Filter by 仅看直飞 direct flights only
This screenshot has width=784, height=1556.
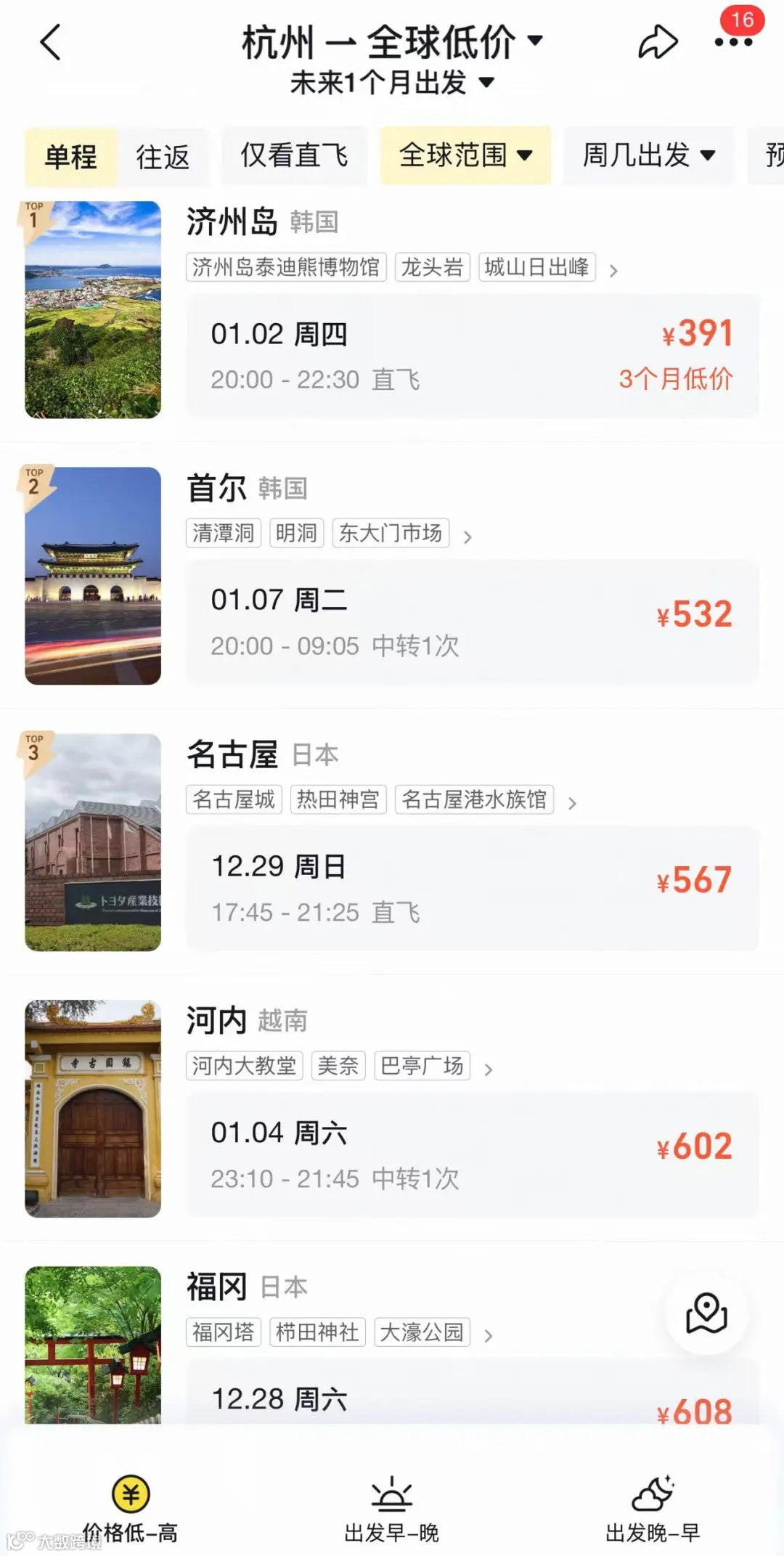pyautogui.click(x=294, y=155)
